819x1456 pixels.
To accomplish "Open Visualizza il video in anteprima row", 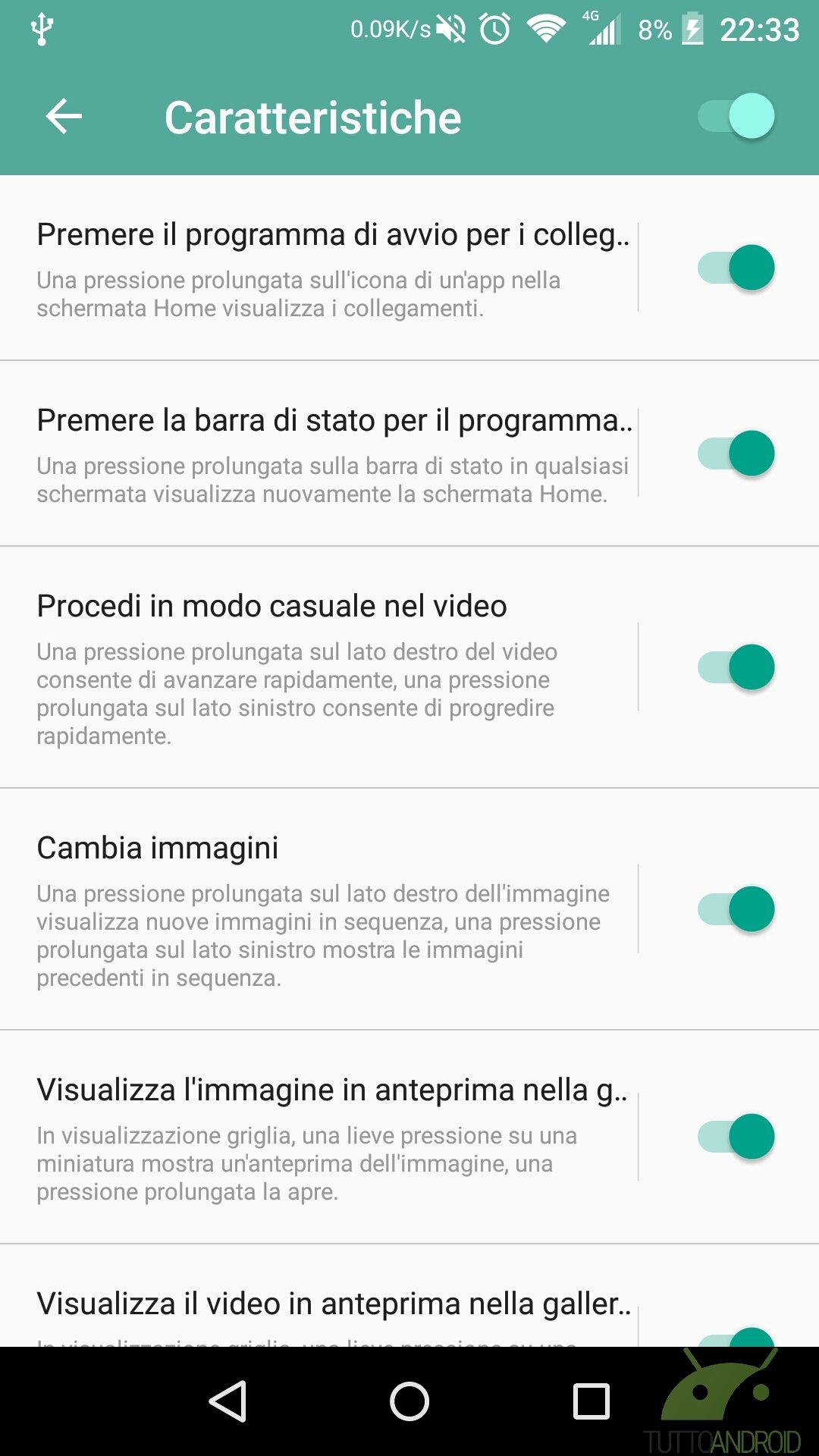I will point(318,1296).
